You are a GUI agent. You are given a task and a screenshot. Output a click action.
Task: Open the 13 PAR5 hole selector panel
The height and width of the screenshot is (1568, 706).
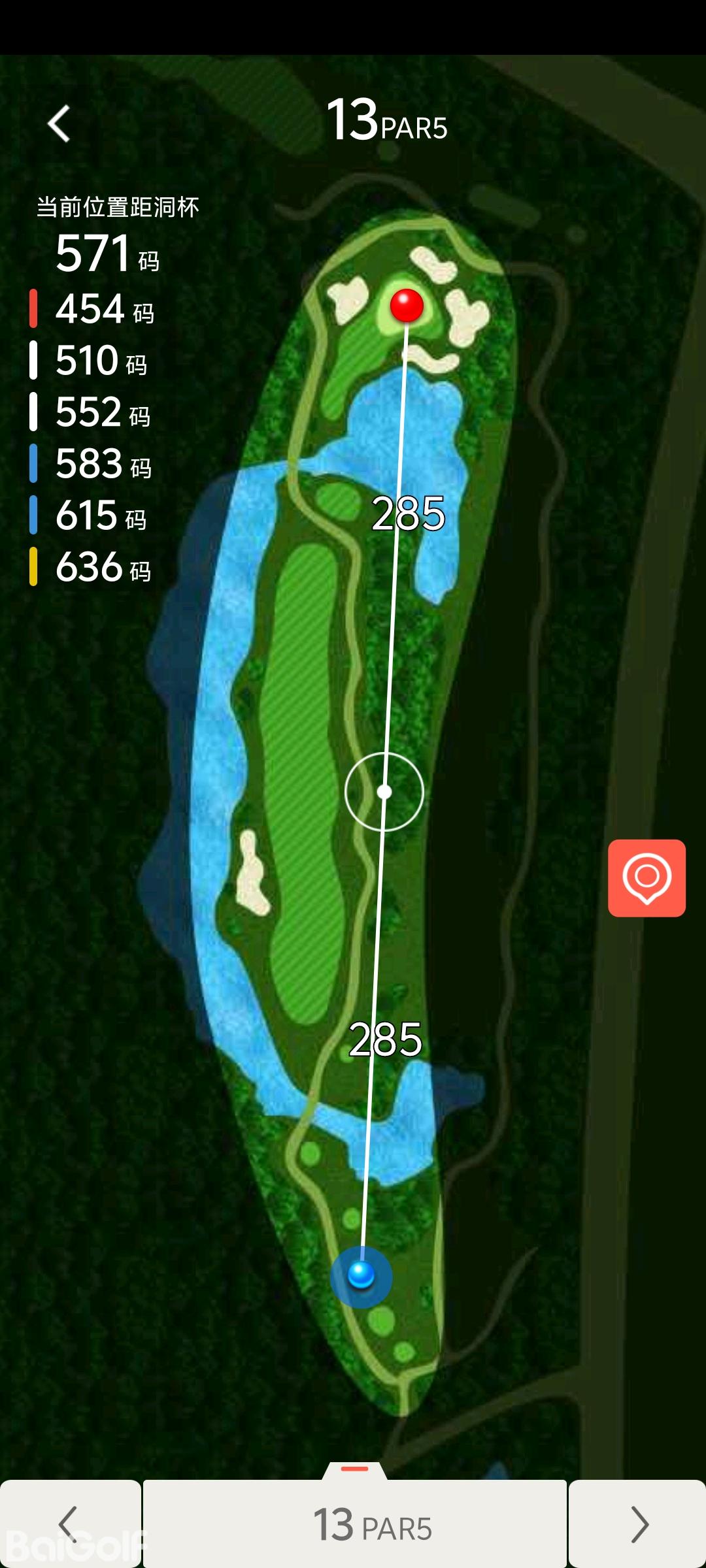click(x=355, y=1524)
